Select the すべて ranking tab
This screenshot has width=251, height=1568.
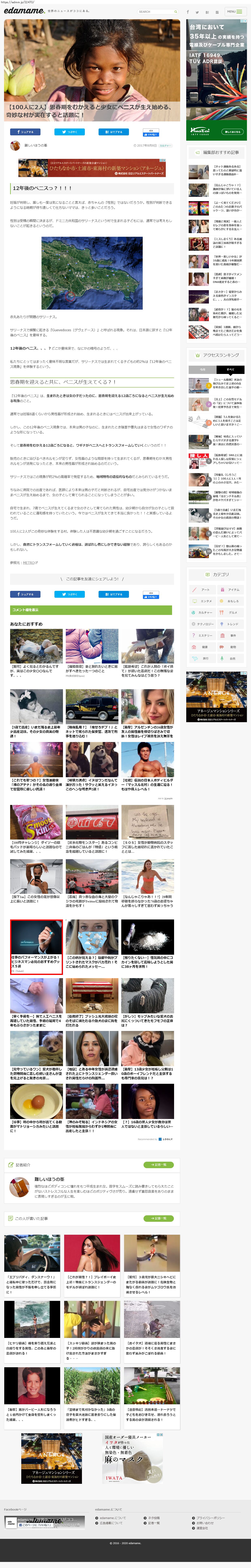click(x=230, y=369)
